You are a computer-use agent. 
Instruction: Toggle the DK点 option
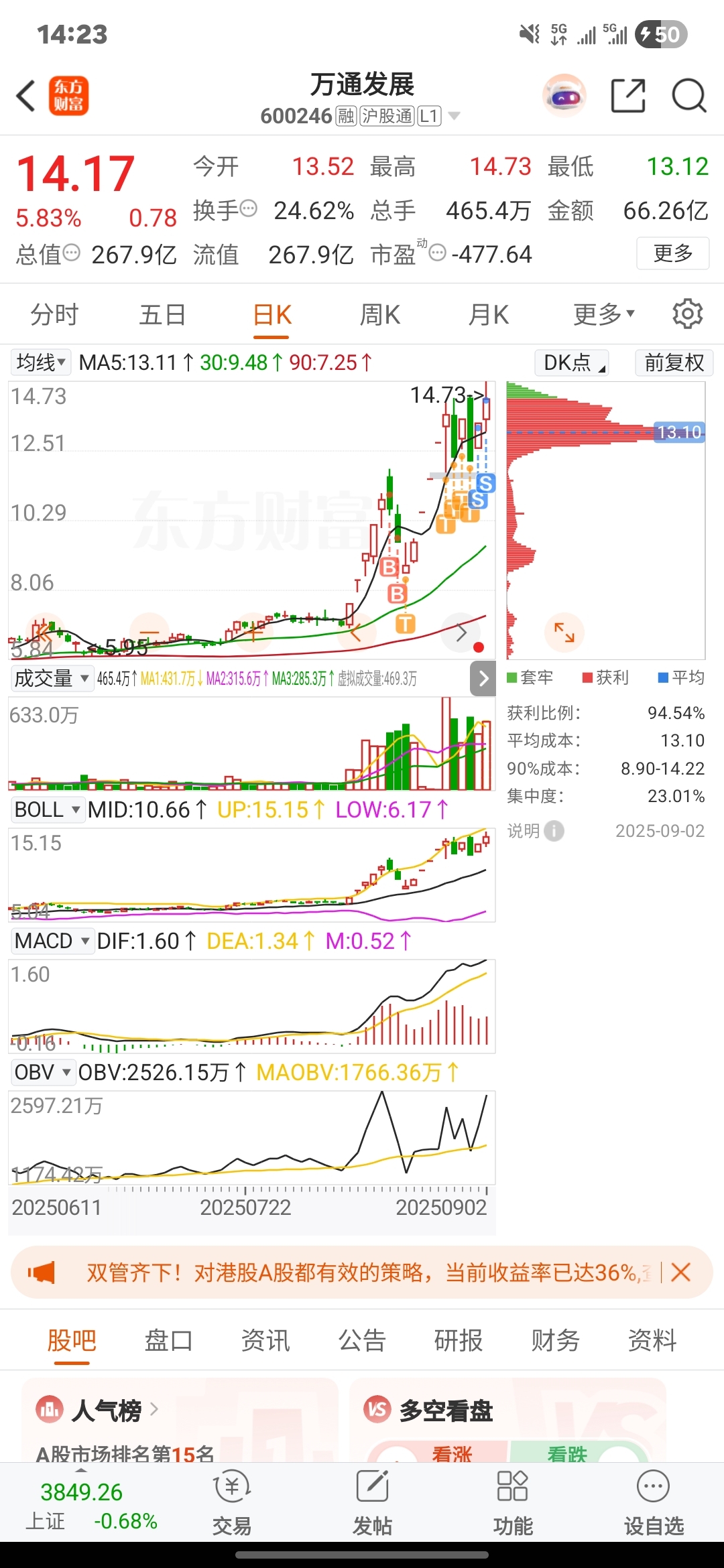572,363
